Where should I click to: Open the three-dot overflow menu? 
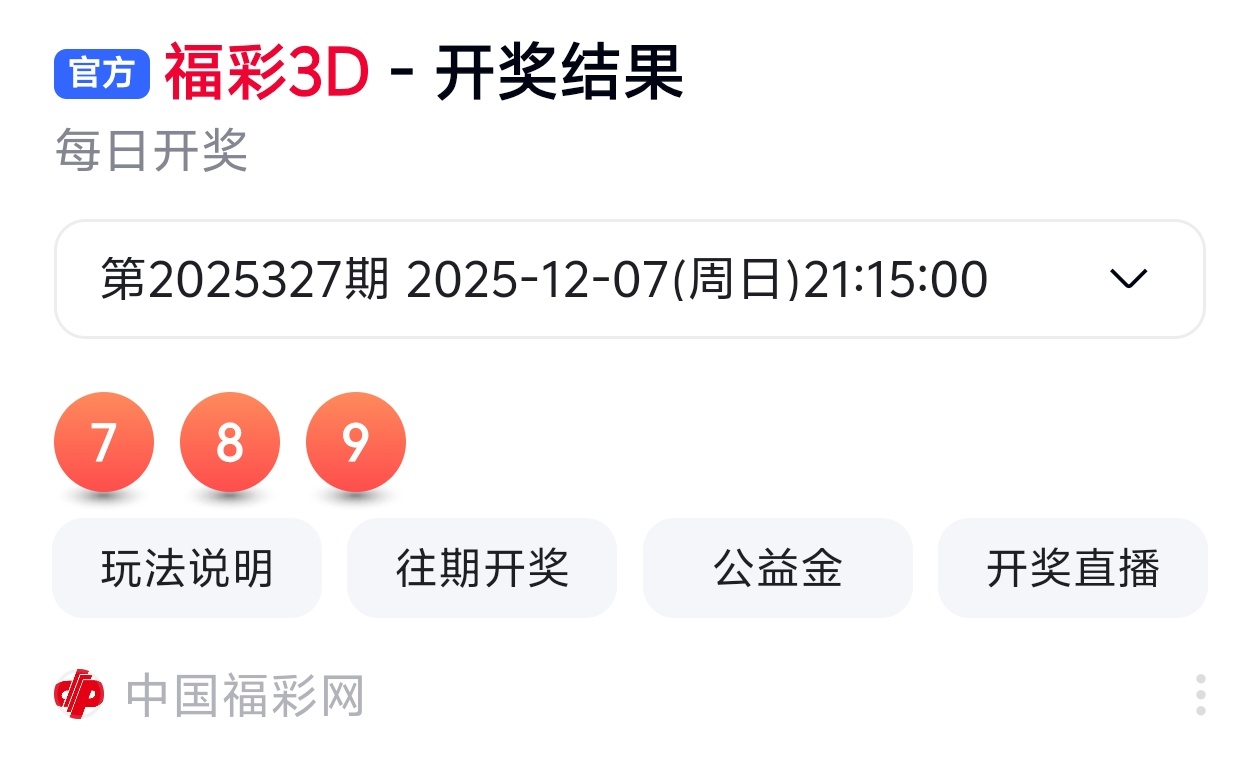[x=1200, y=695]
